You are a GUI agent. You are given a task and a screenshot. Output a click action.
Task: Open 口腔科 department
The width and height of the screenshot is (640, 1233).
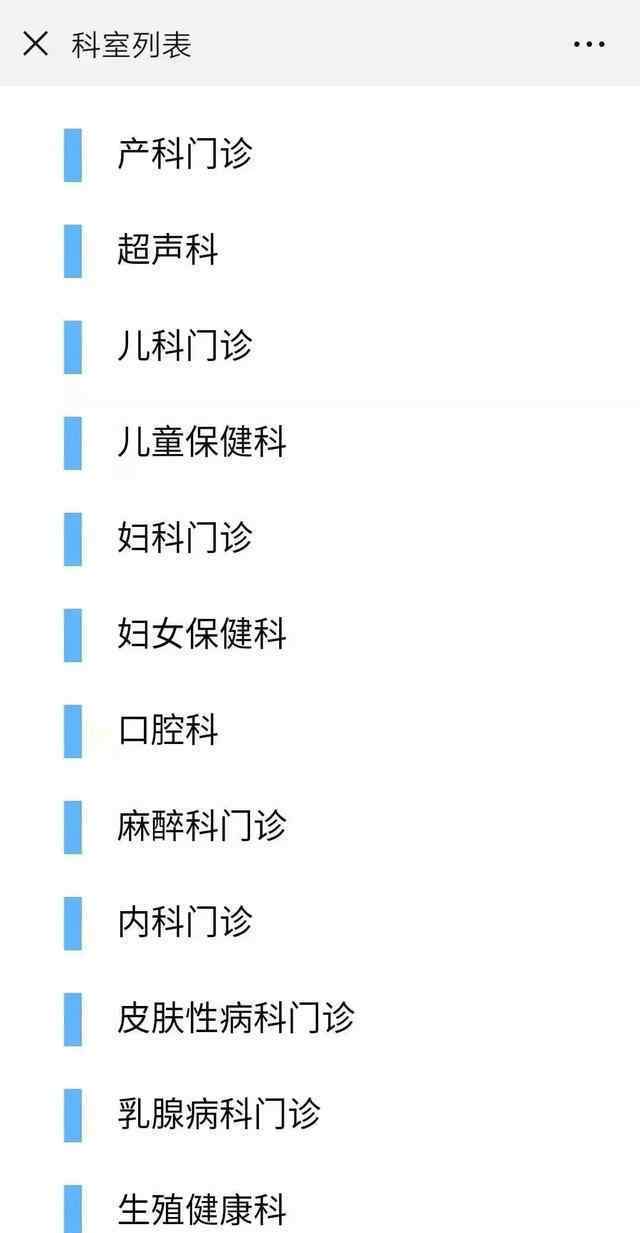coord(320,730)
